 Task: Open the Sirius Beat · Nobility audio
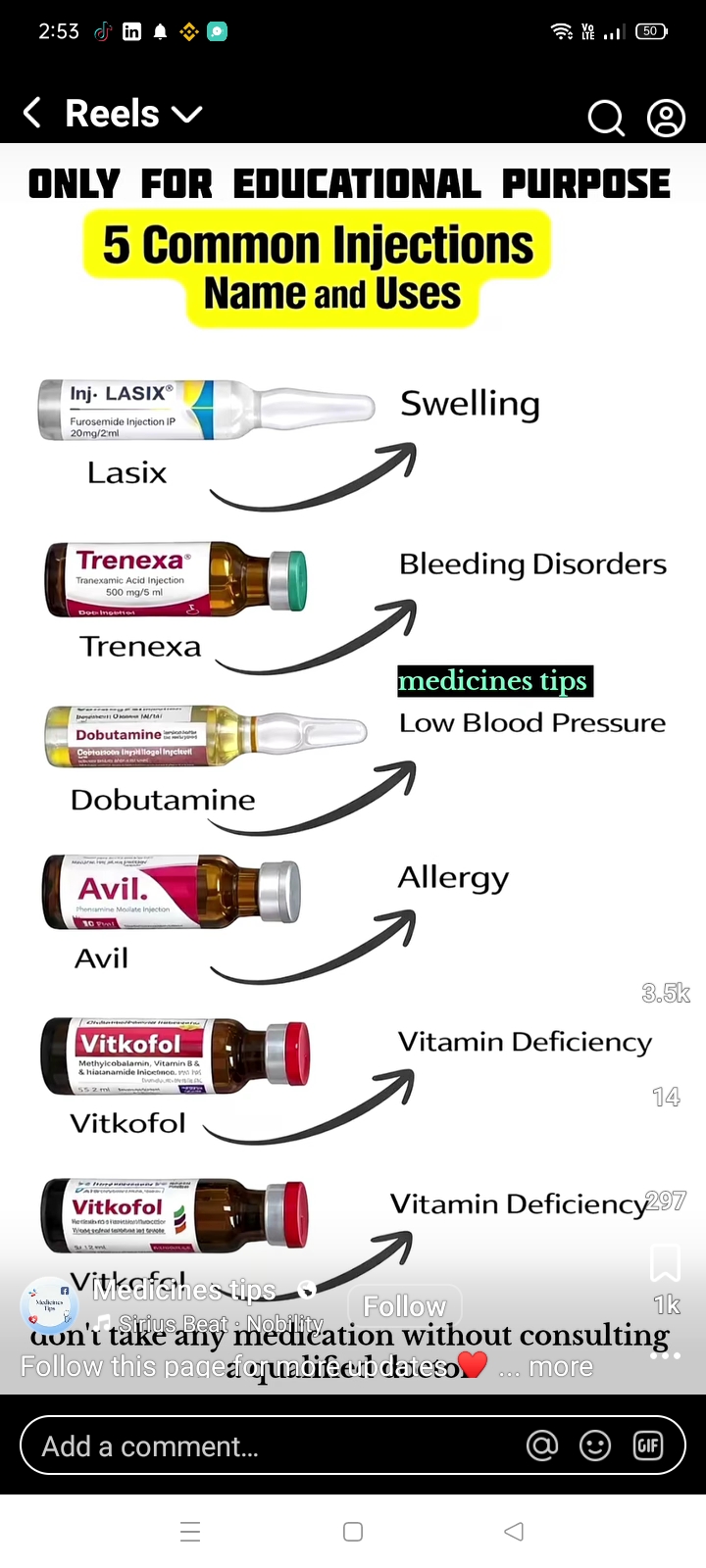coord(220,1324)
